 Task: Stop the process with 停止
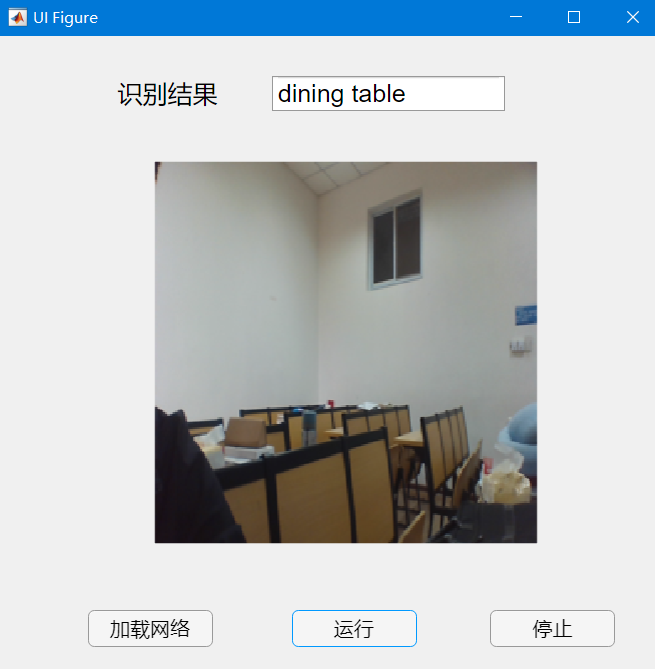tap(552, 629)
